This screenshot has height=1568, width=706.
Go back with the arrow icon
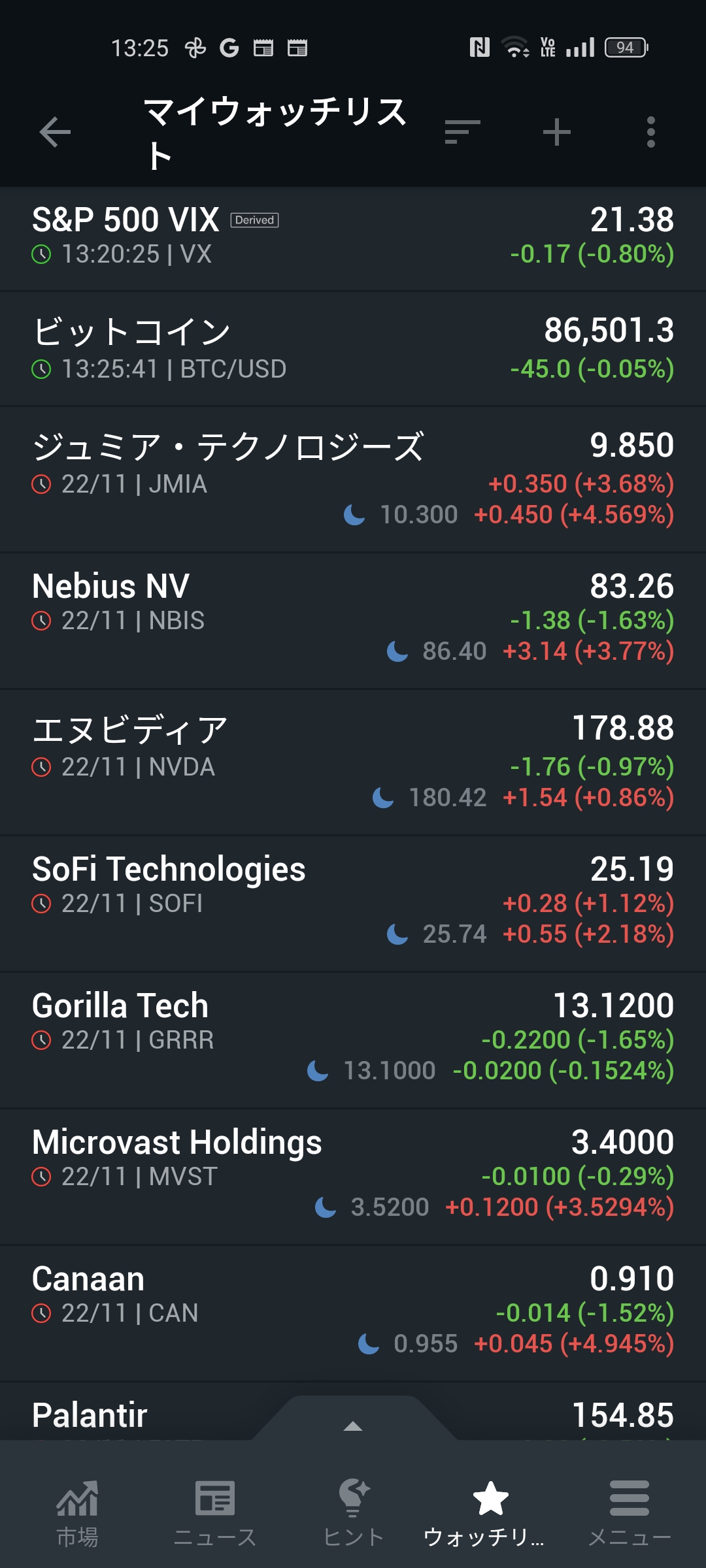pos(55,133)
